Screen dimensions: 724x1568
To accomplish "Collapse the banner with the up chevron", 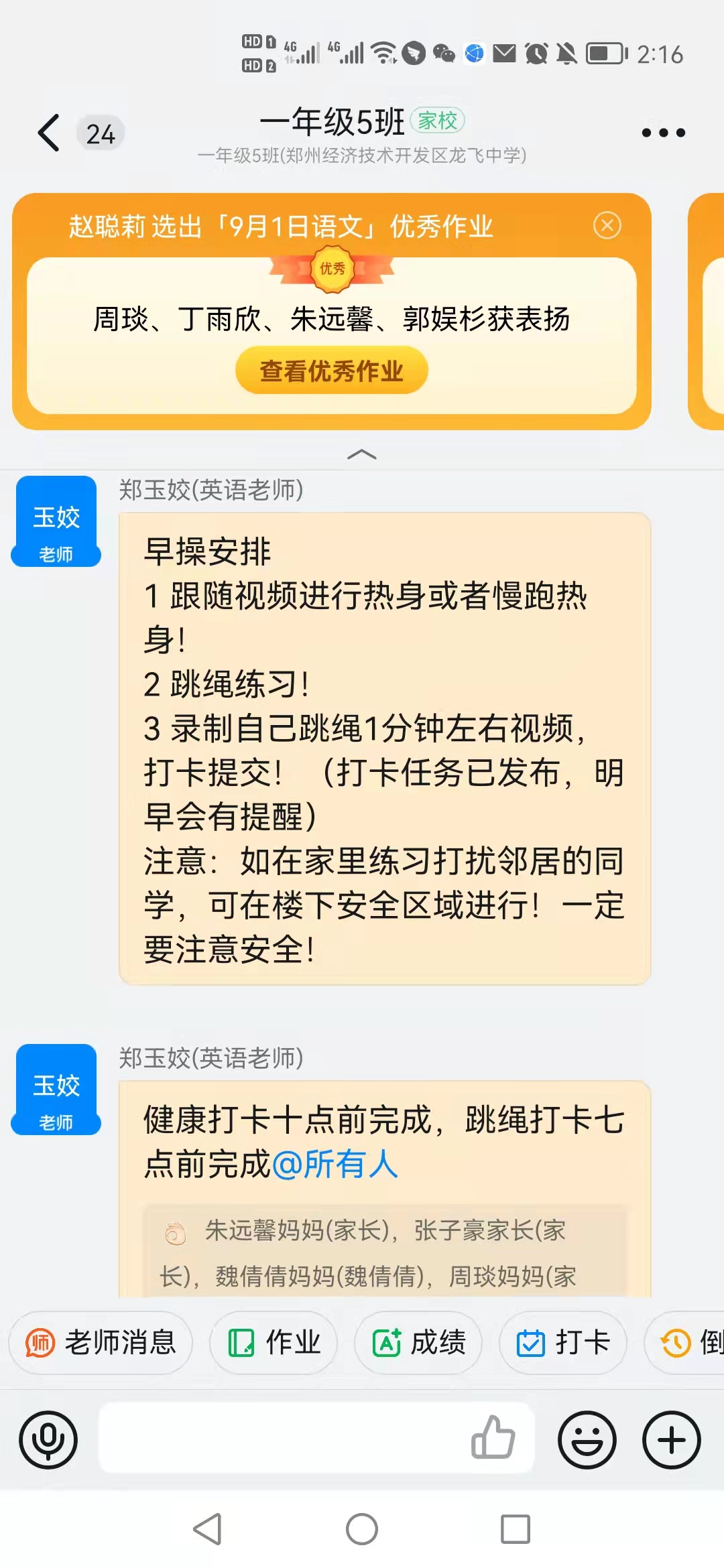I will pyautogui.click(x=362, y=454).
